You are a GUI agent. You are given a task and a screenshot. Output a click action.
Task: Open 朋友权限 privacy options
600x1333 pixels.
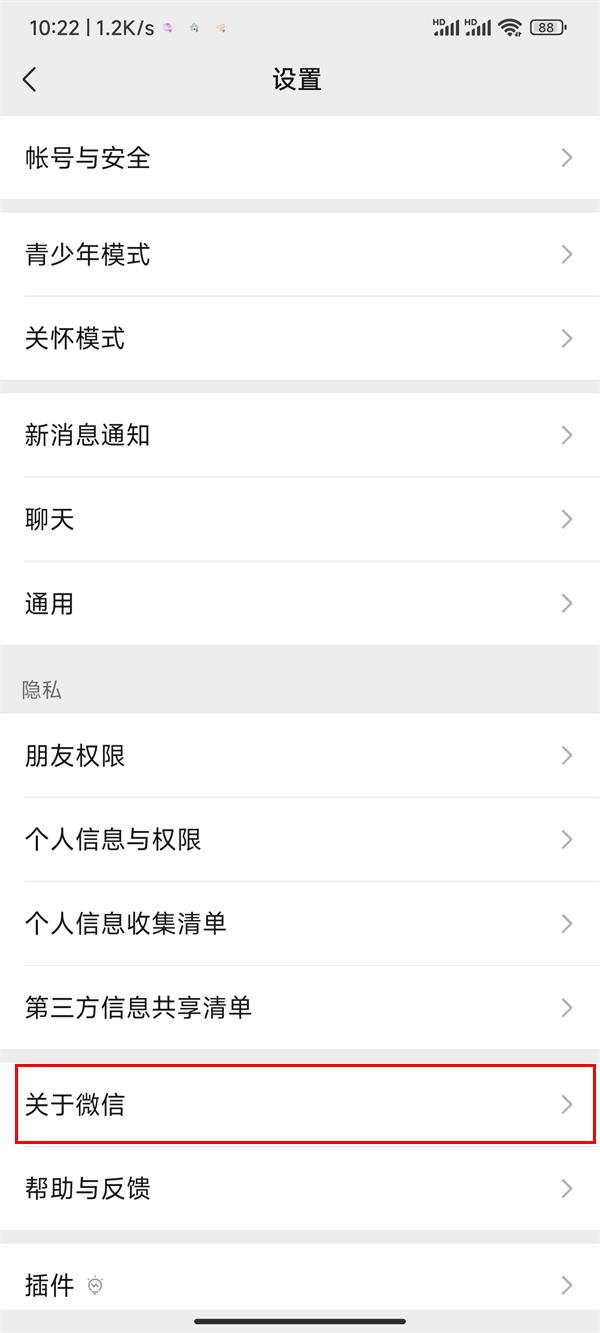[300, 756]
